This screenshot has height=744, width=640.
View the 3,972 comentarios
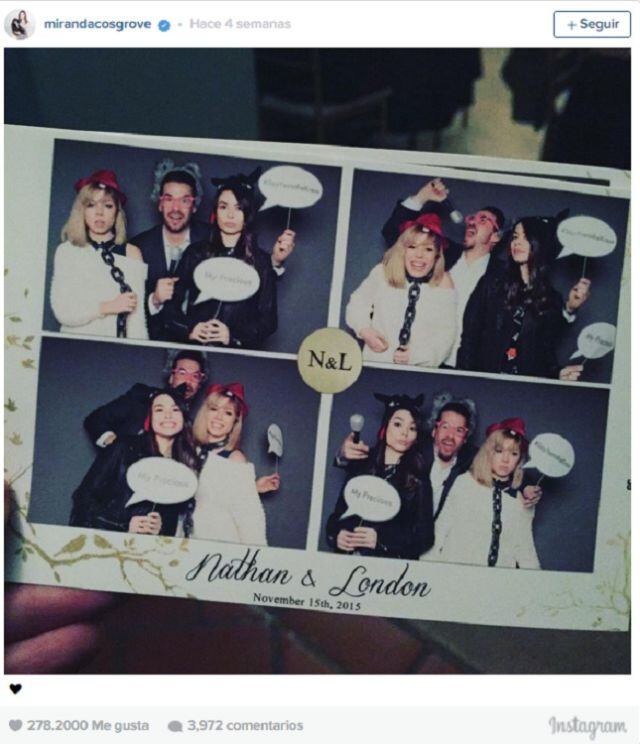click(x=236, y=726)
